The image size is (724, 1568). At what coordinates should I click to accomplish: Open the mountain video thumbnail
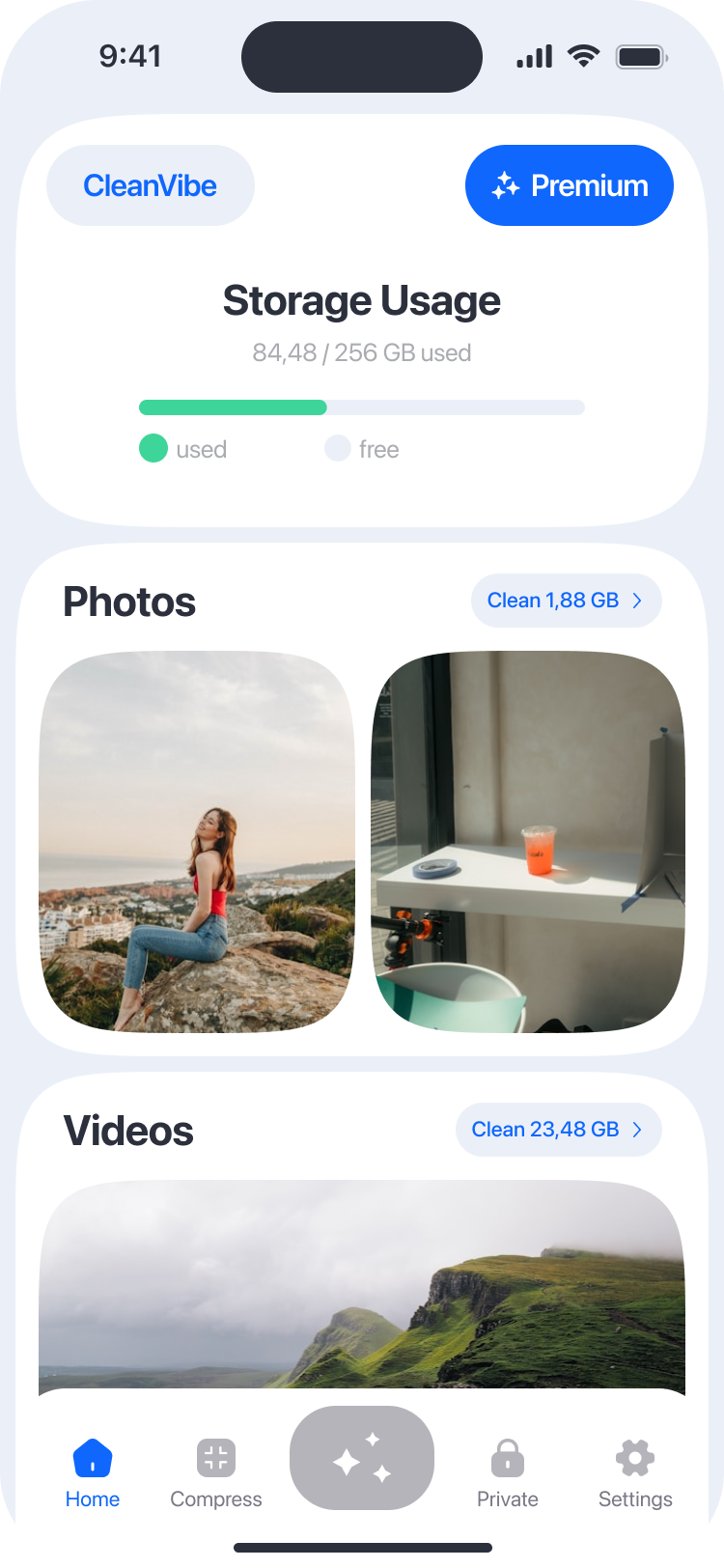pyautogui.click(x=362, y=1284)
